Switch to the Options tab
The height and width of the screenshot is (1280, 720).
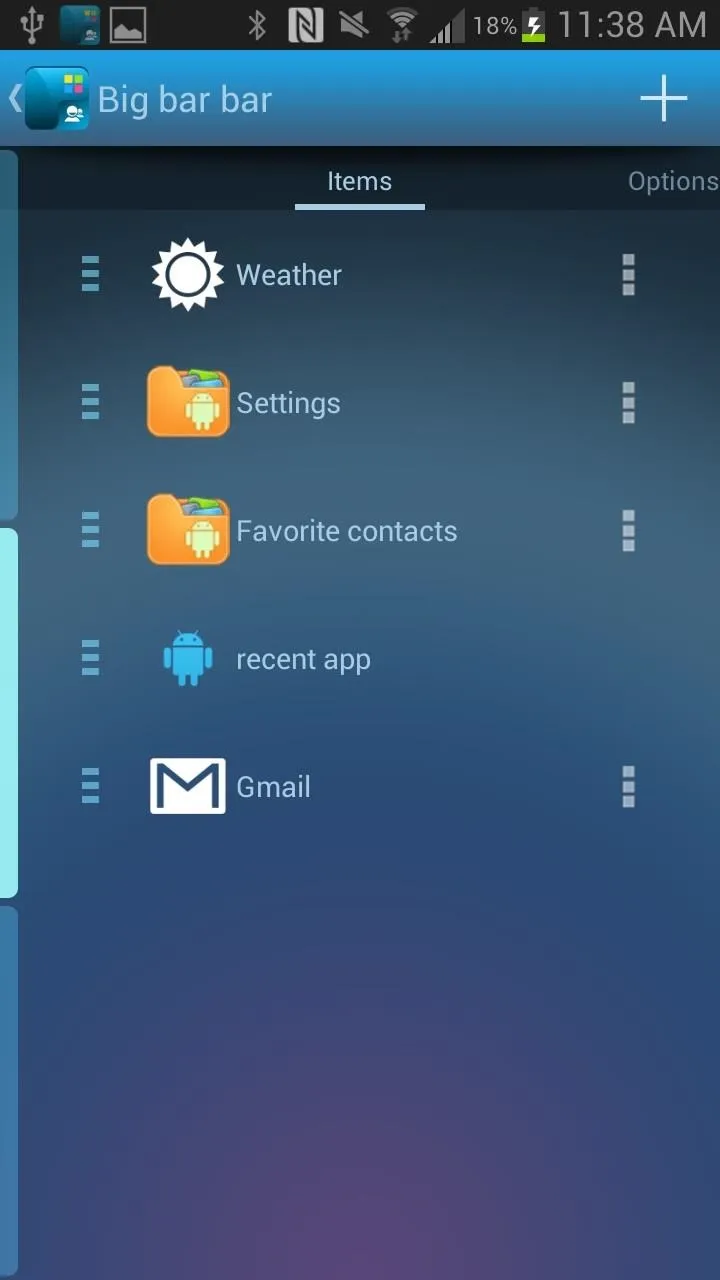coord(672,181)
